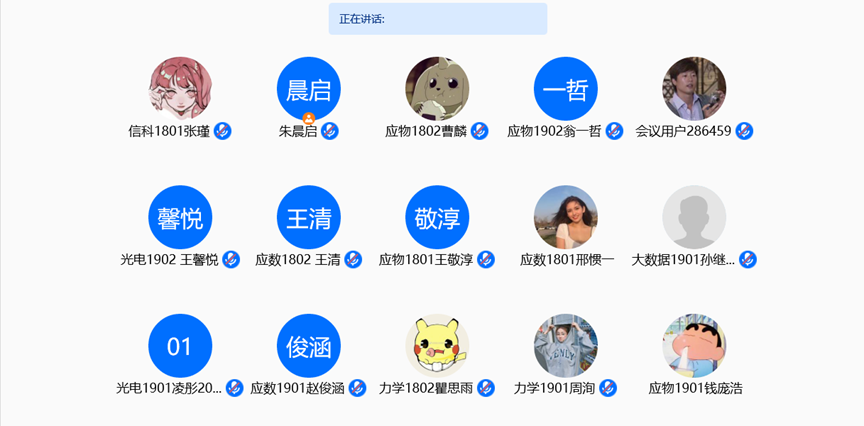Viewport: 864px width, 426px height.
Task: Select participant 信科1801张瑾
Action: point(180,88)
